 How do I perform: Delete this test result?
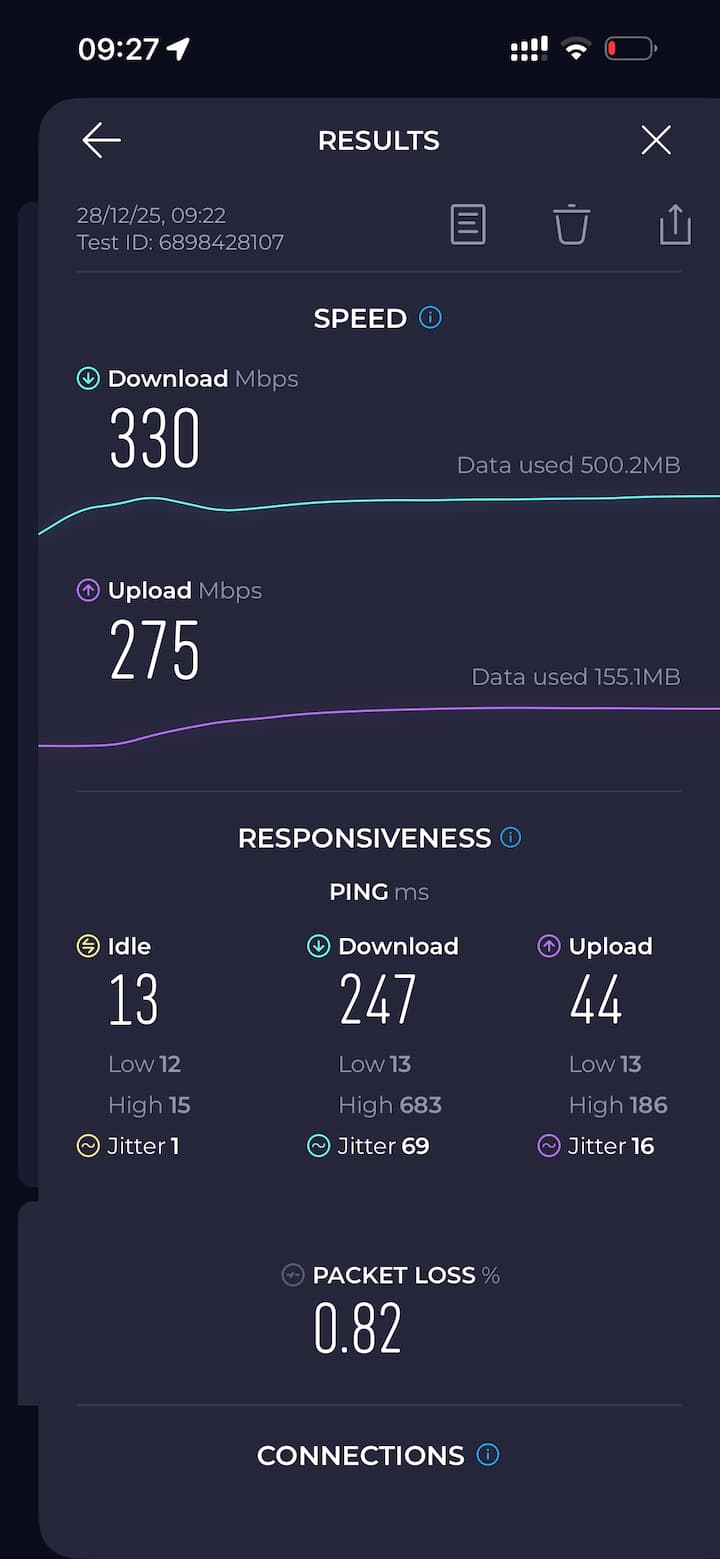click(572, 225)
